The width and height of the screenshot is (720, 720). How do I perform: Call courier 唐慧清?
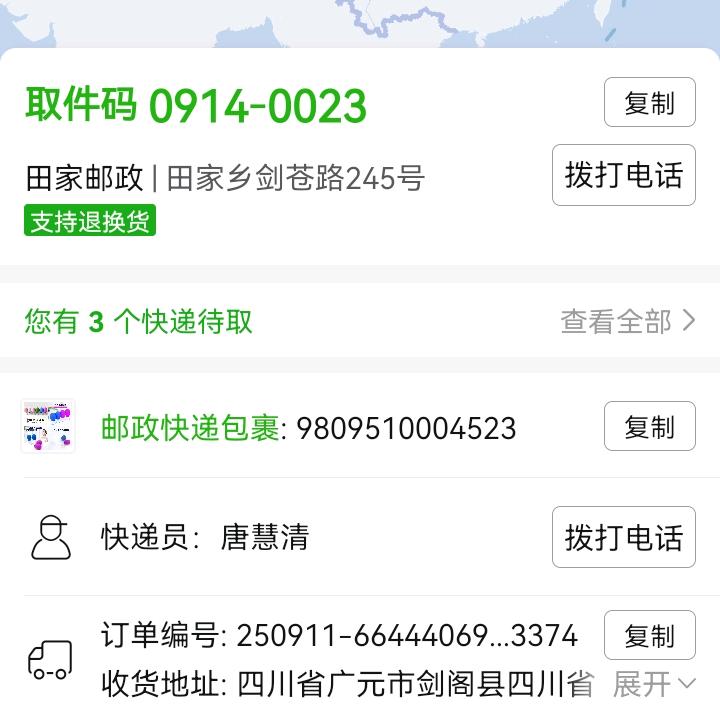pyautogui.click(x=623, y=538)
